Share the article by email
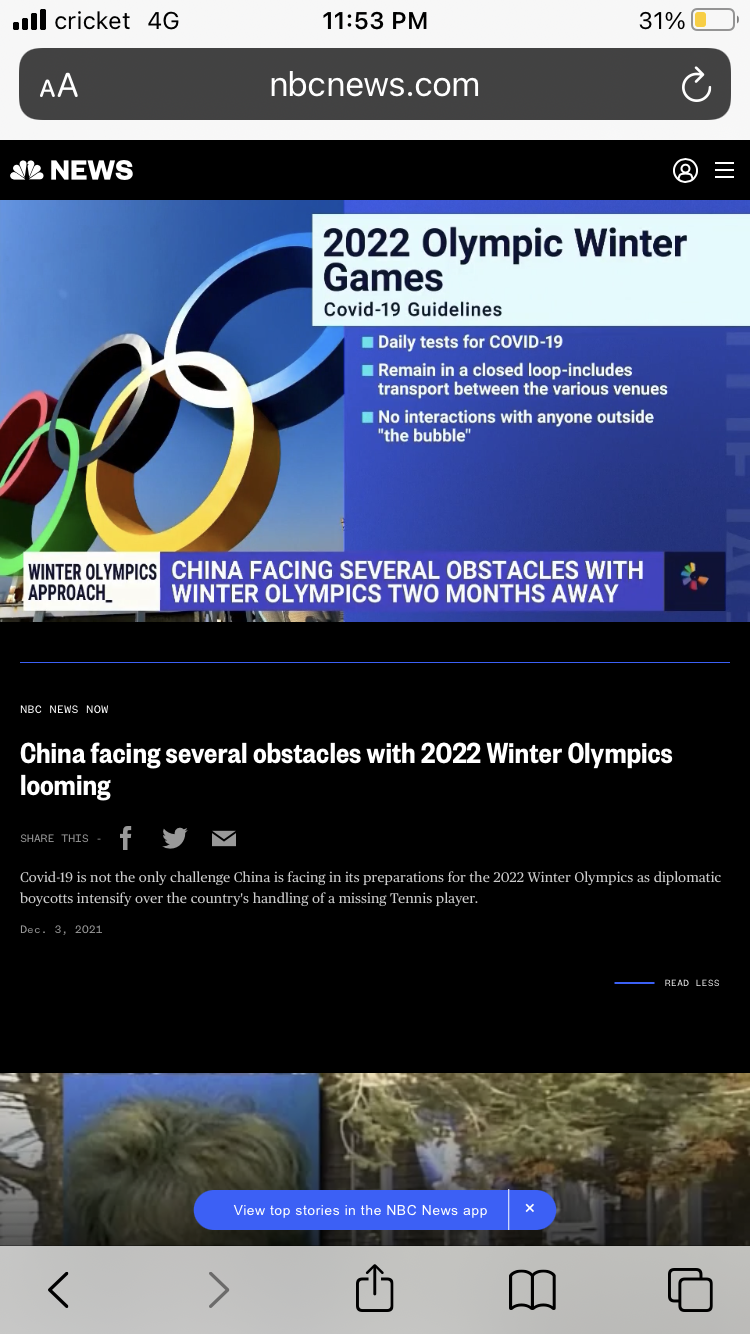750x1334 pixels. (x=224, y=838)
